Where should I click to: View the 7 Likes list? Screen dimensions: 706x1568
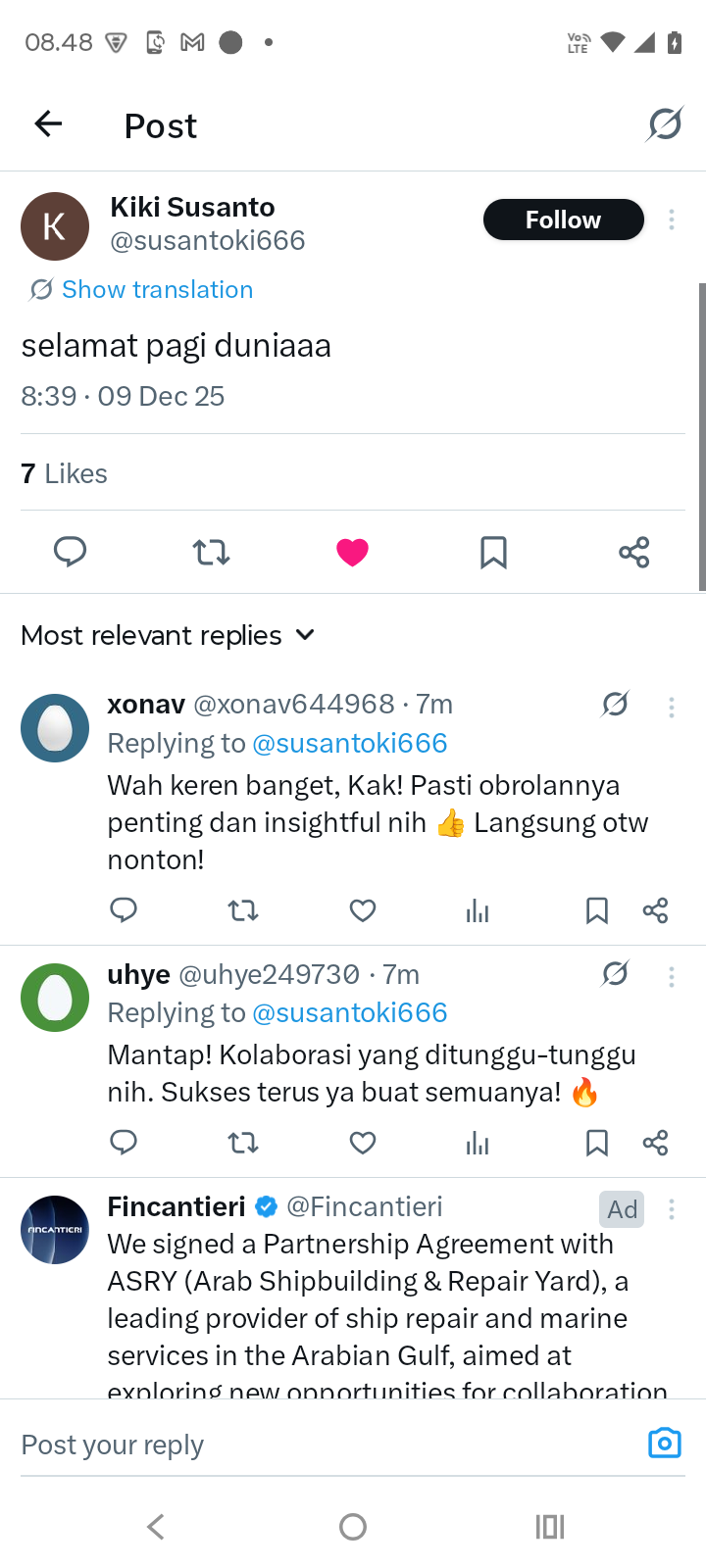pyautogui.click(x=65, y=473)
